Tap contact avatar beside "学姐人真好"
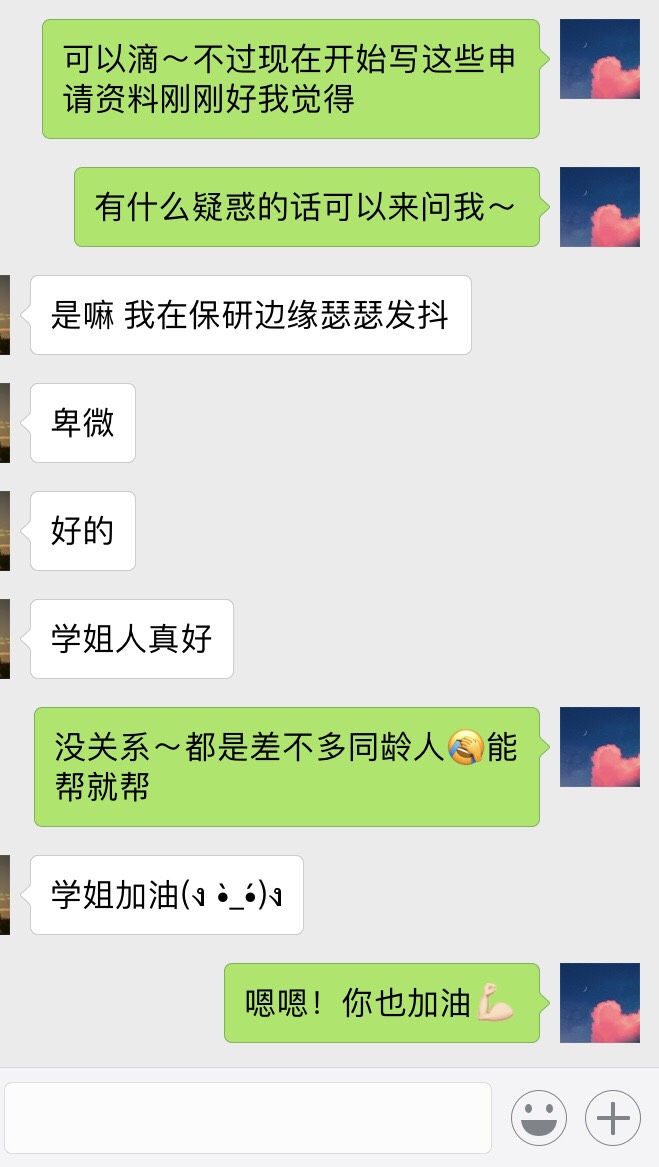 click(x=4, y=638)
